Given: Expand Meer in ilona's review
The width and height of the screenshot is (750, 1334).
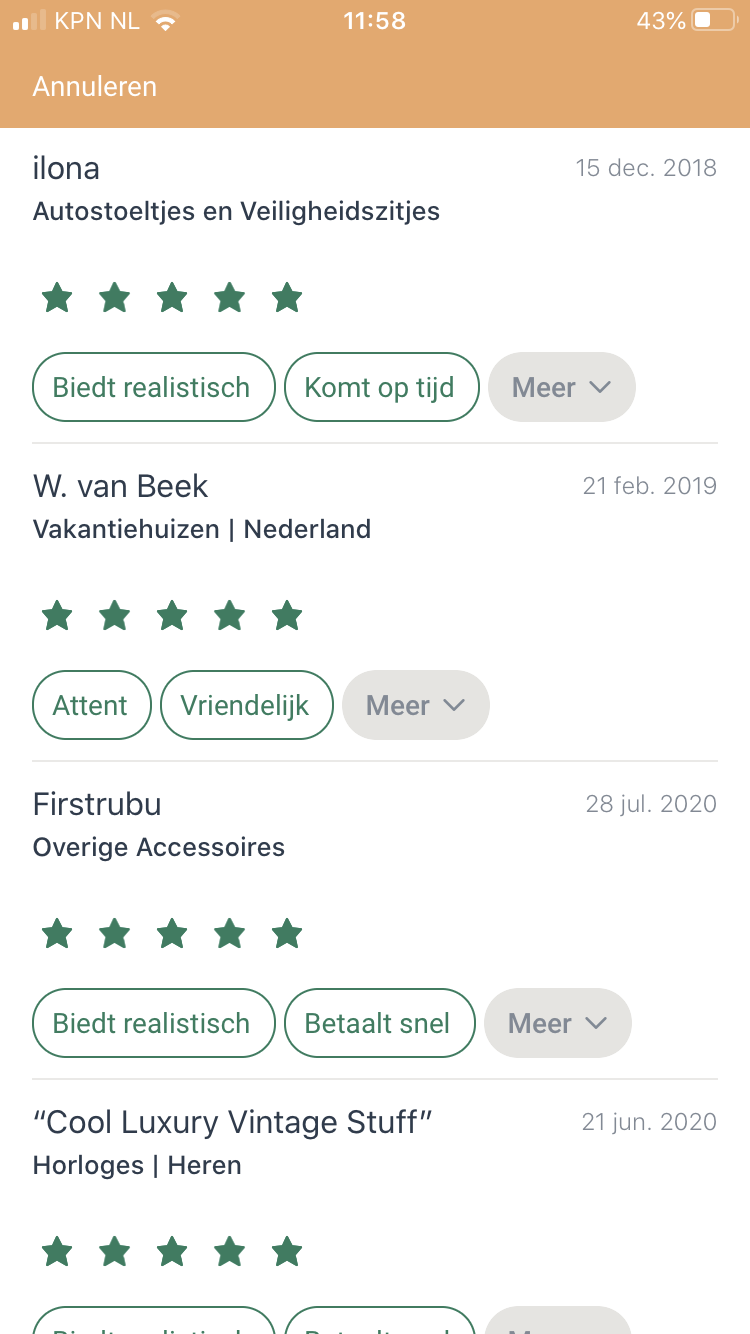Looking at the screenshot, I should [x=561, y=387].
